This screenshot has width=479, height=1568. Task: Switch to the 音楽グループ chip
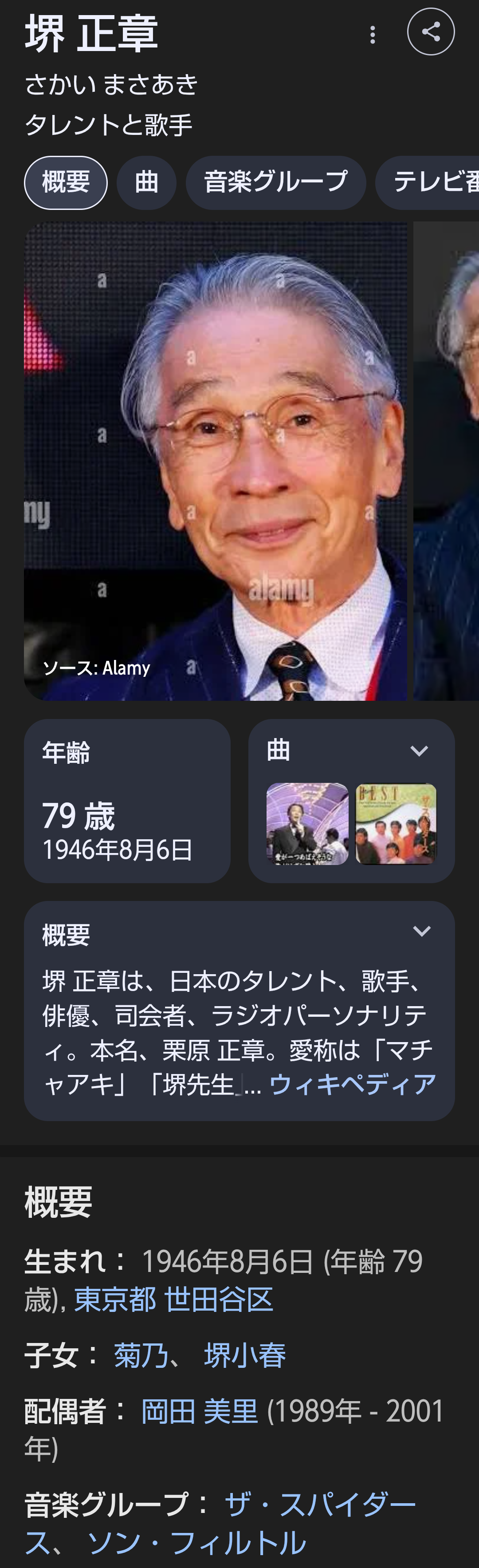[276, 182]
